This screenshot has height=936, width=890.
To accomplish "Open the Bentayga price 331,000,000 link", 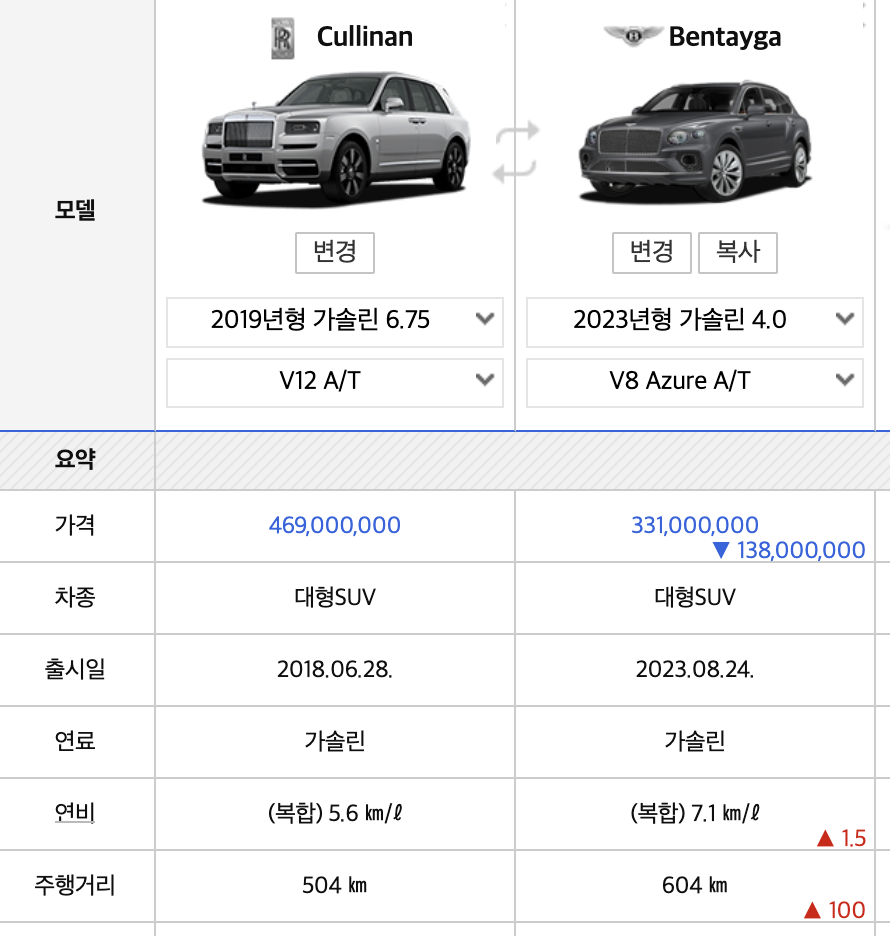I will 694,525.
